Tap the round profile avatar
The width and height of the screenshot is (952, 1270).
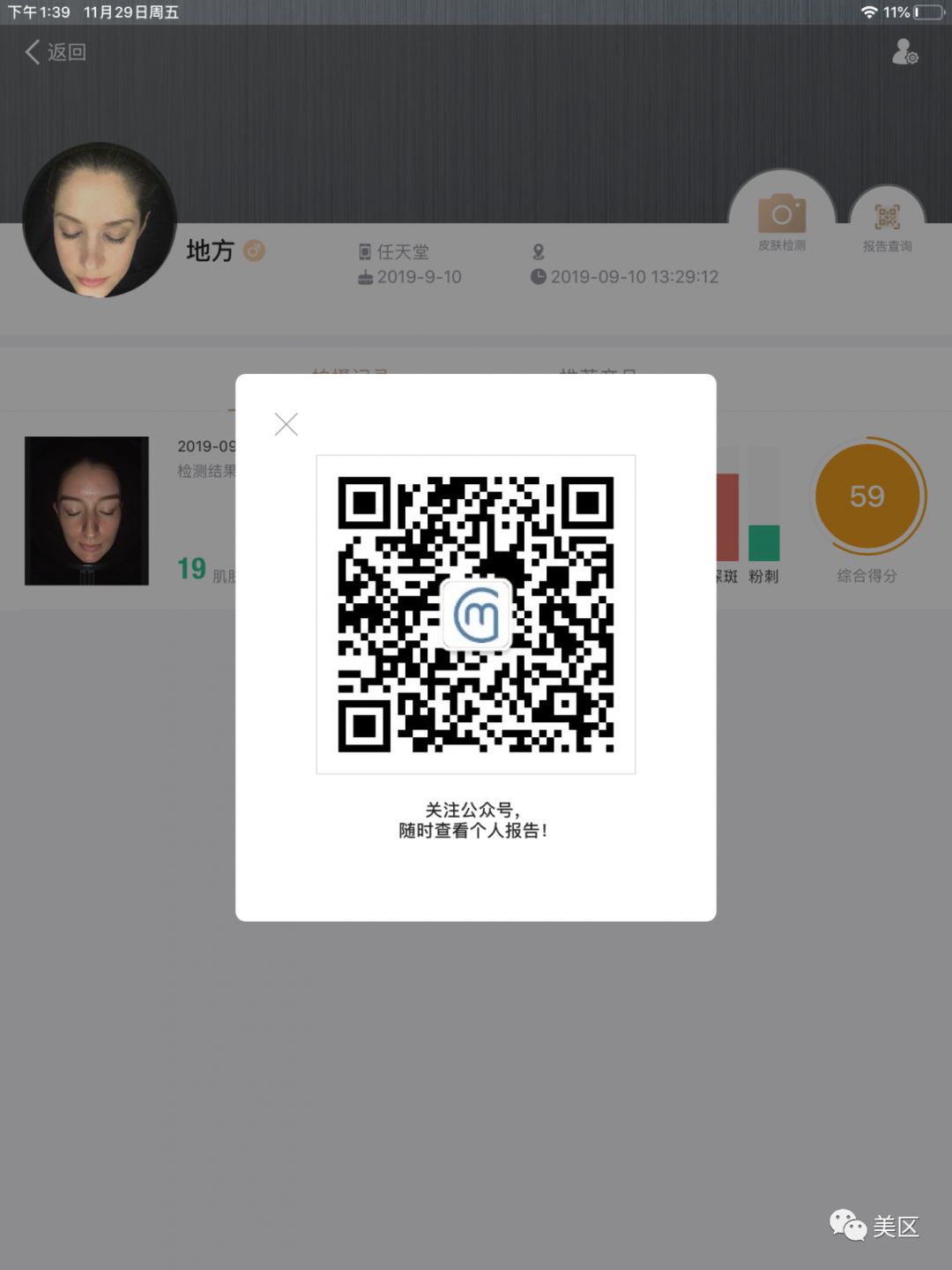point(99,220)
